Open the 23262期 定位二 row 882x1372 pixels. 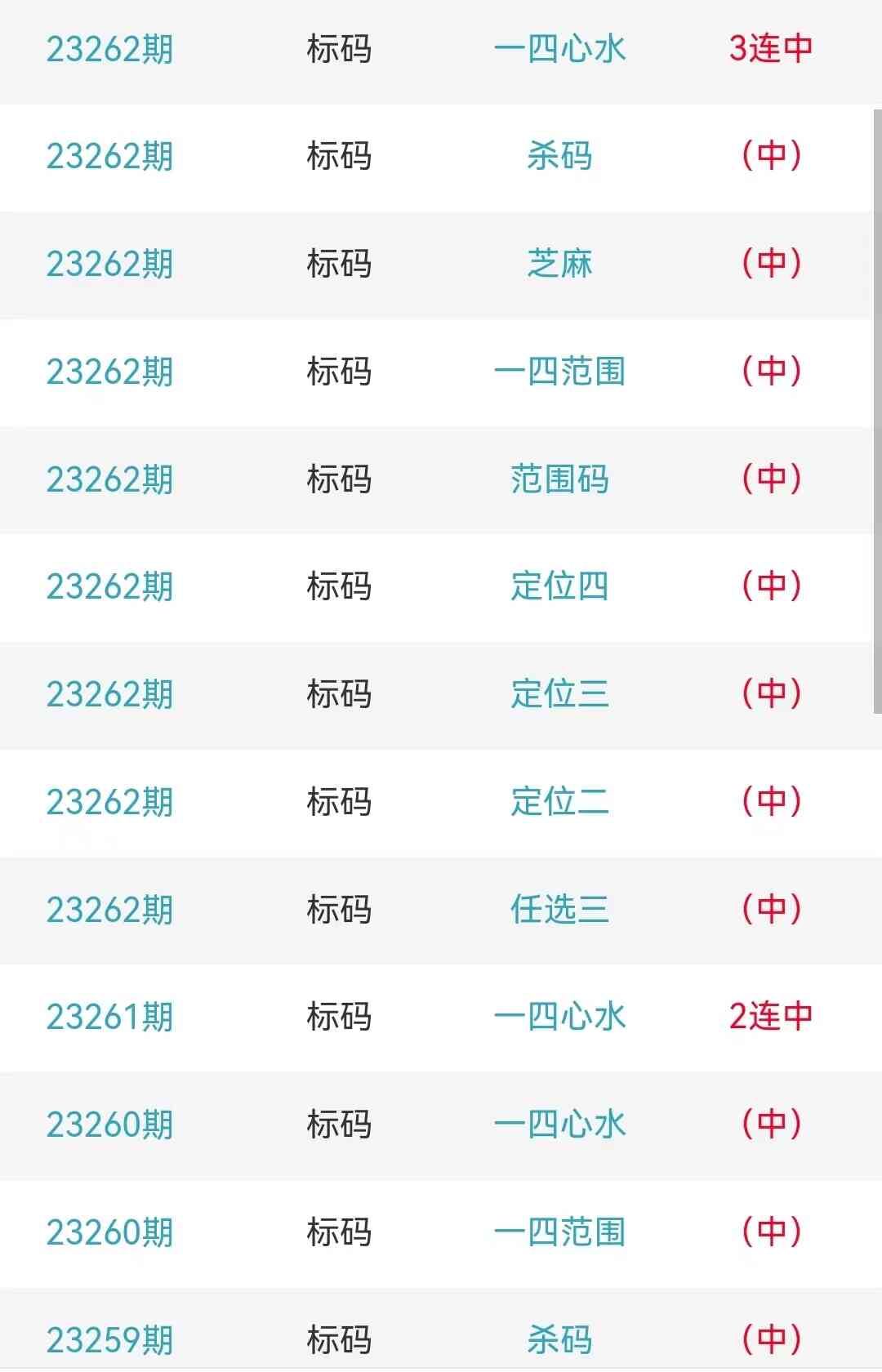point(559,802)
